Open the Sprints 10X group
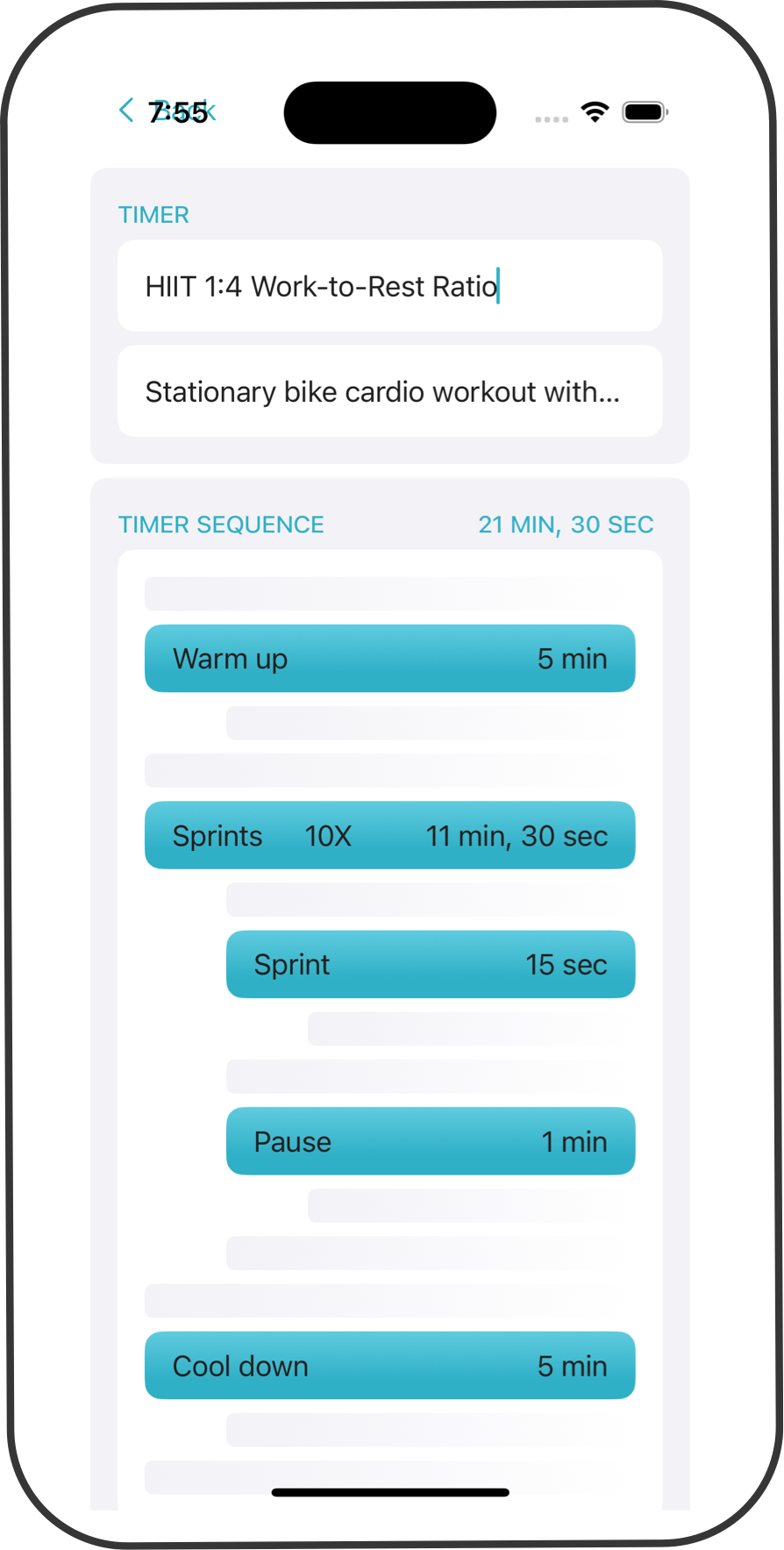The image size is (784, 1550). coord(389,836)
